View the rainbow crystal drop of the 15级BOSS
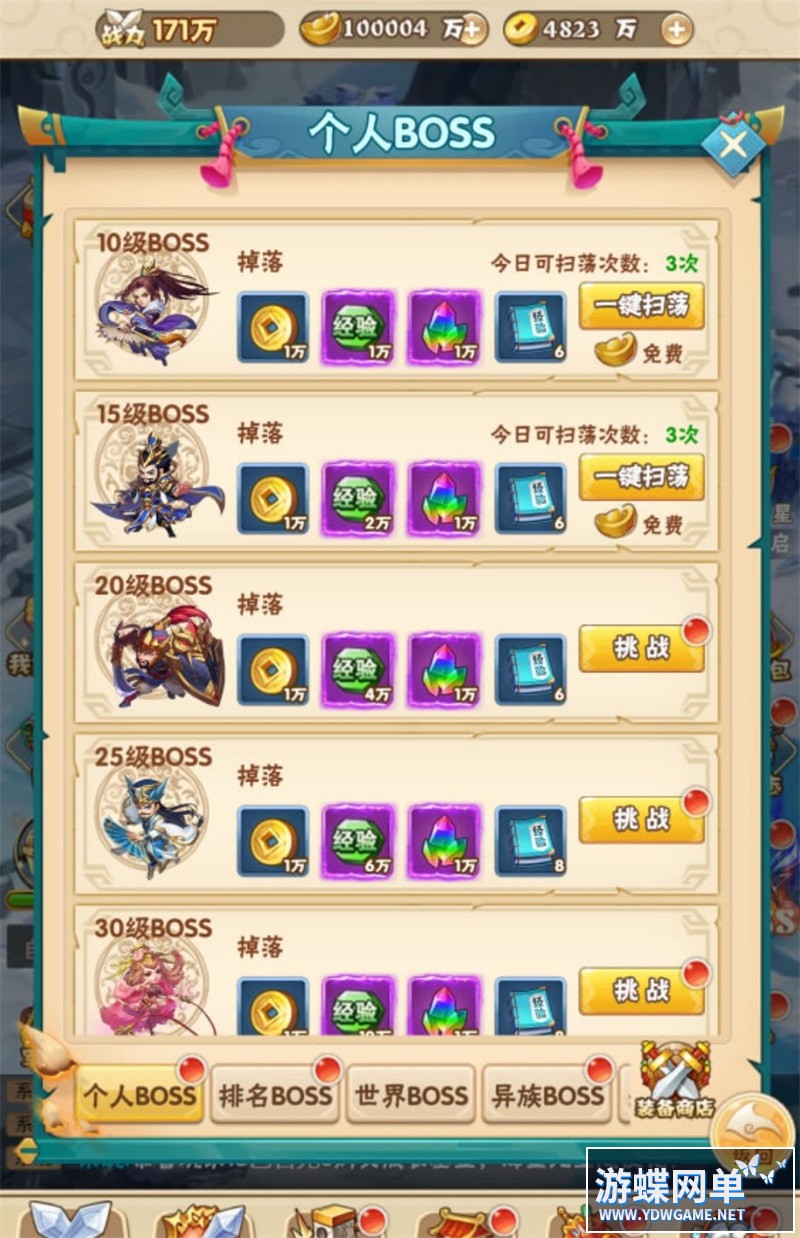 [445, 498]
